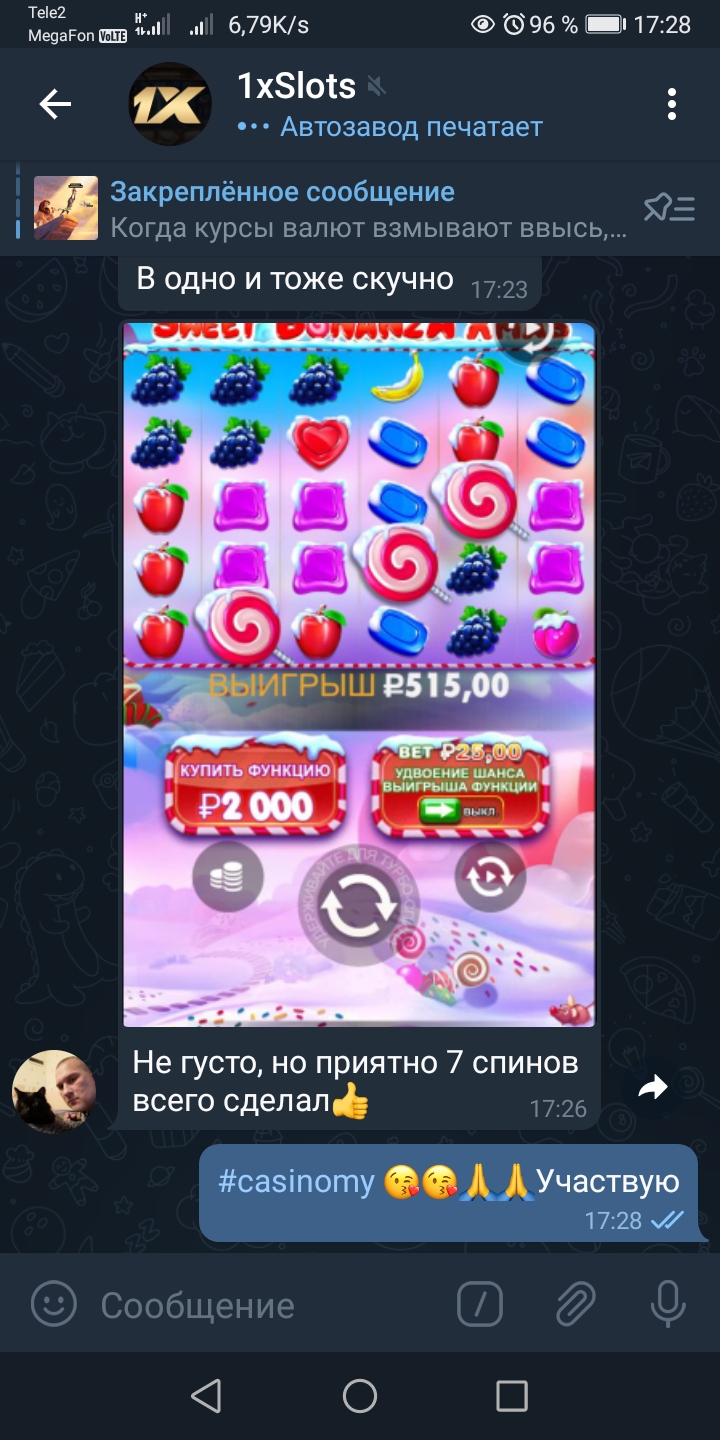This screenshot has height=1440, width=720.
Task: Show the pinned messages list
Action: tap(669, 208)
